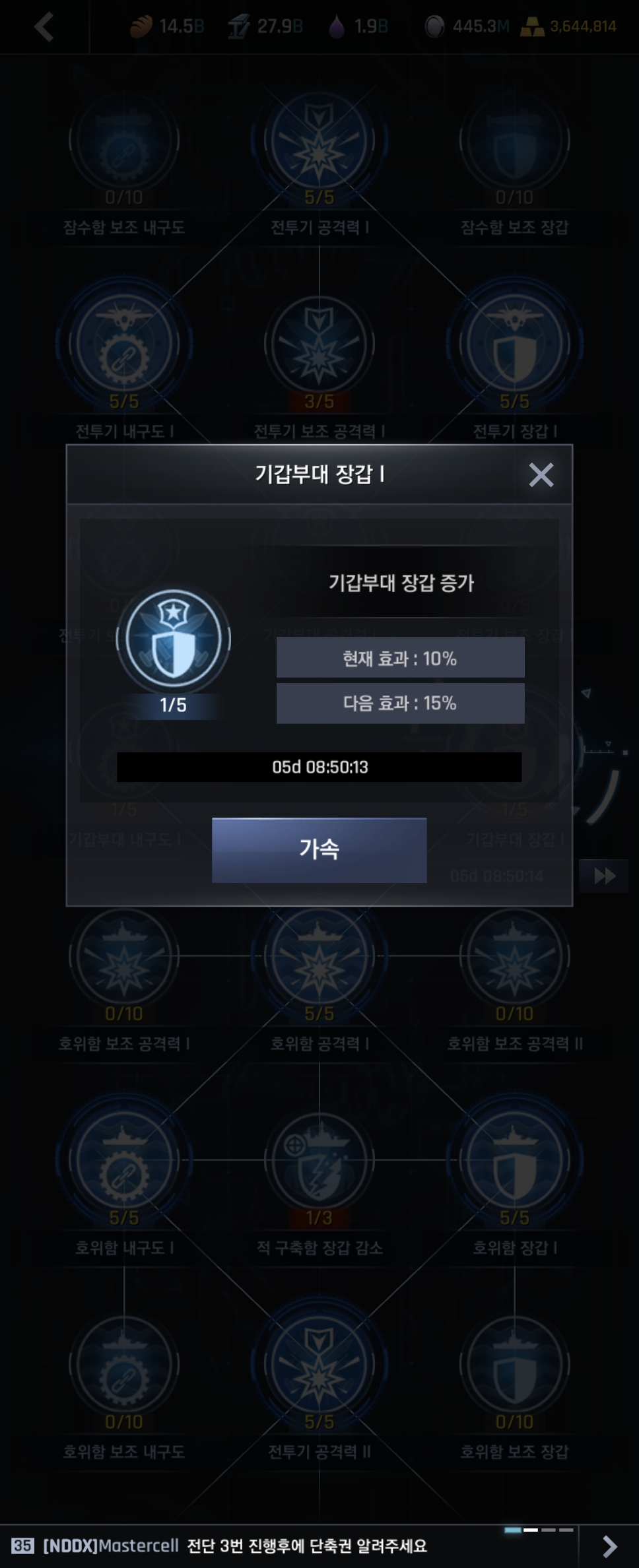Open 호위함 보조 장갑 research
639x1568 pixels.
tap(514, 1364)
